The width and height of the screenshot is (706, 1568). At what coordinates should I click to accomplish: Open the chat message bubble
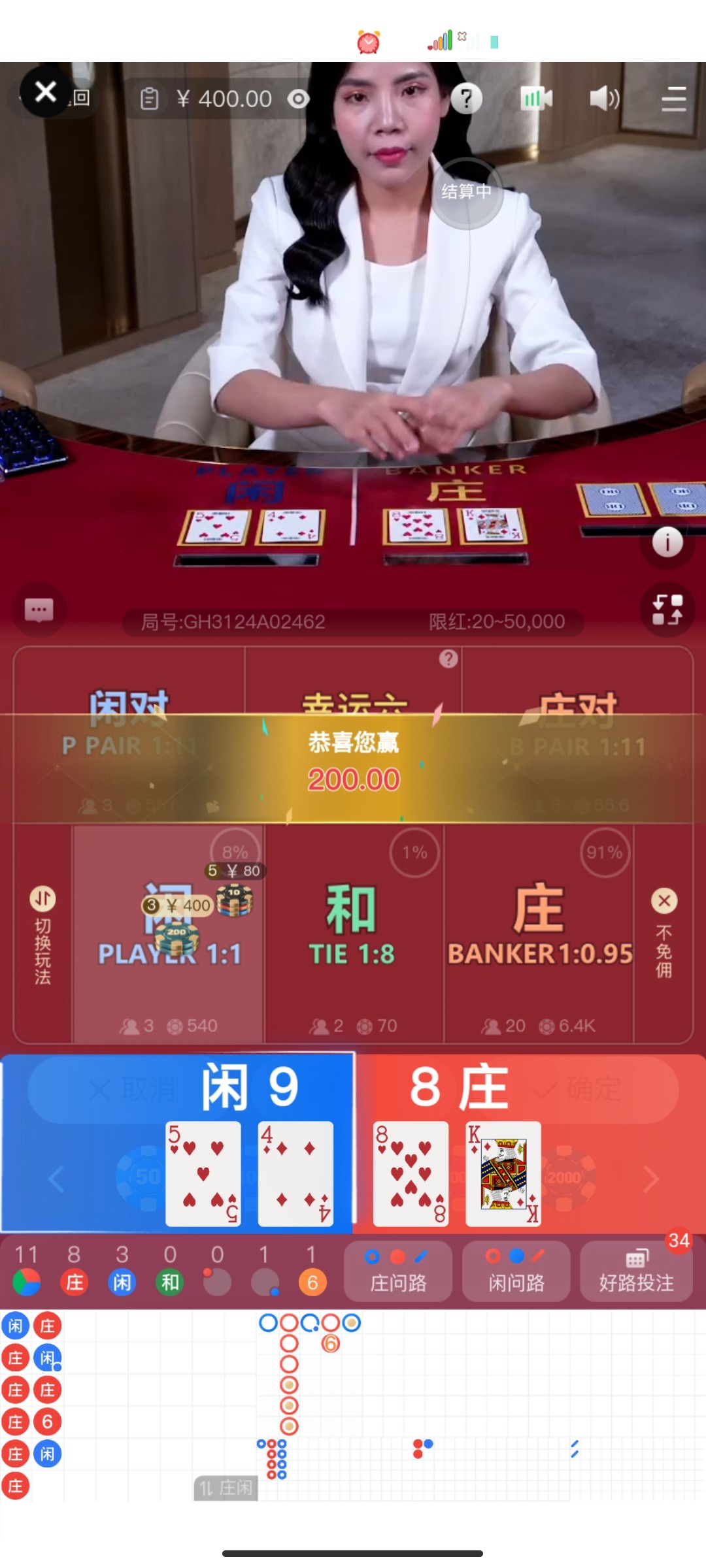[x=39, y=611]
